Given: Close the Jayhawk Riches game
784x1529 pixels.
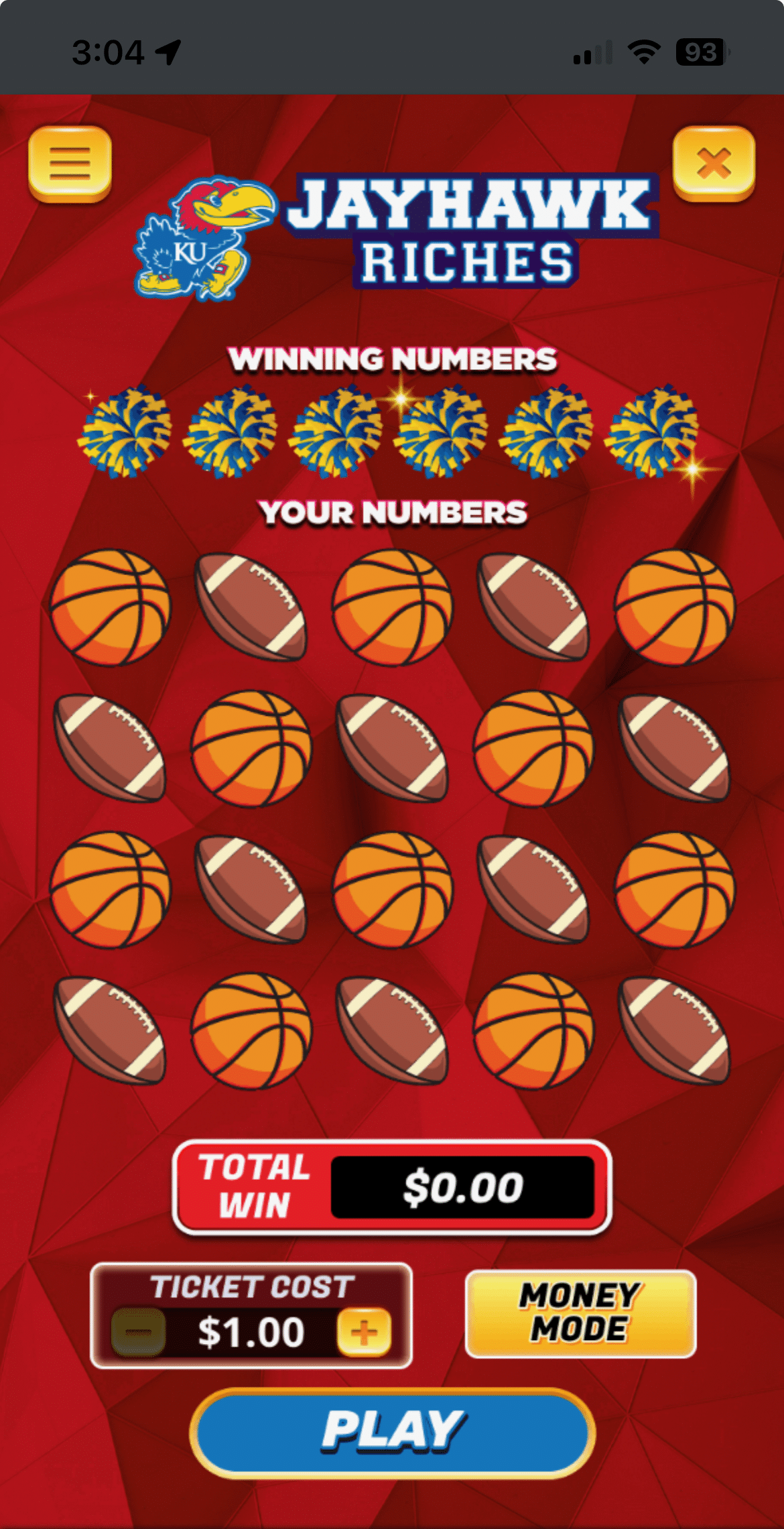Looking at the screenshot, I should tap(714, 163).
